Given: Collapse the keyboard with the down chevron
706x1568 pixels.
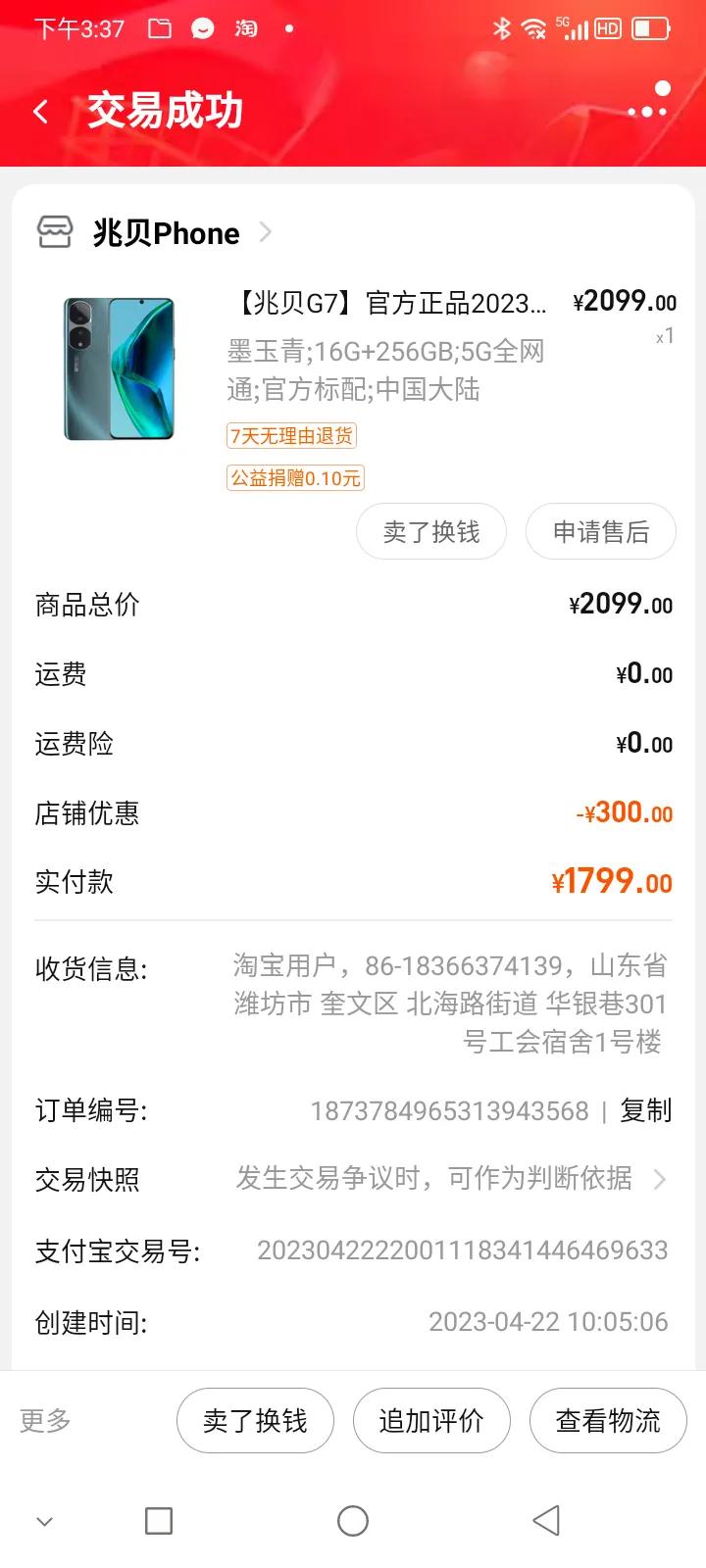Looking at the screenshot, I should 43,1520.
